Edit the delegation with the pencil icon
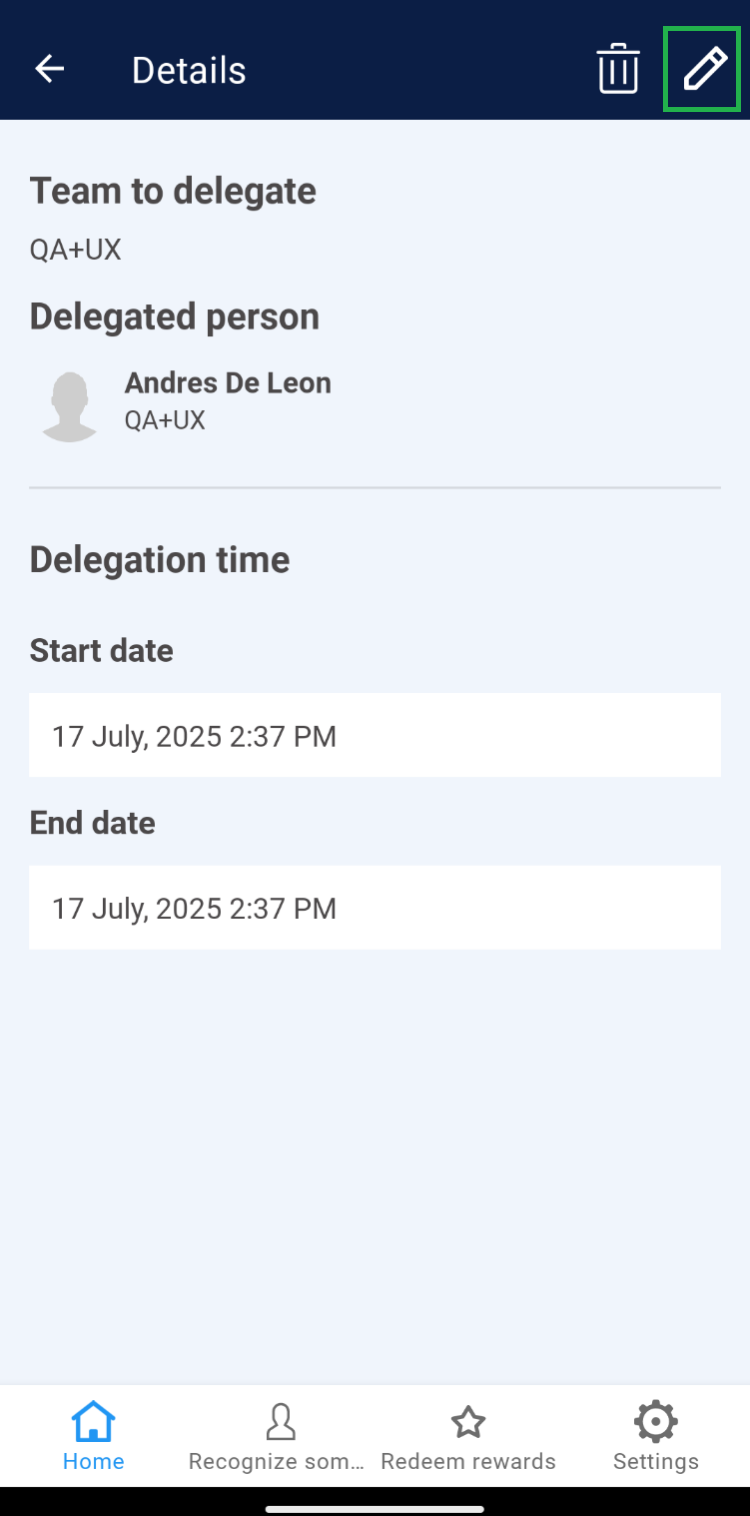 [x=703, y=69]
